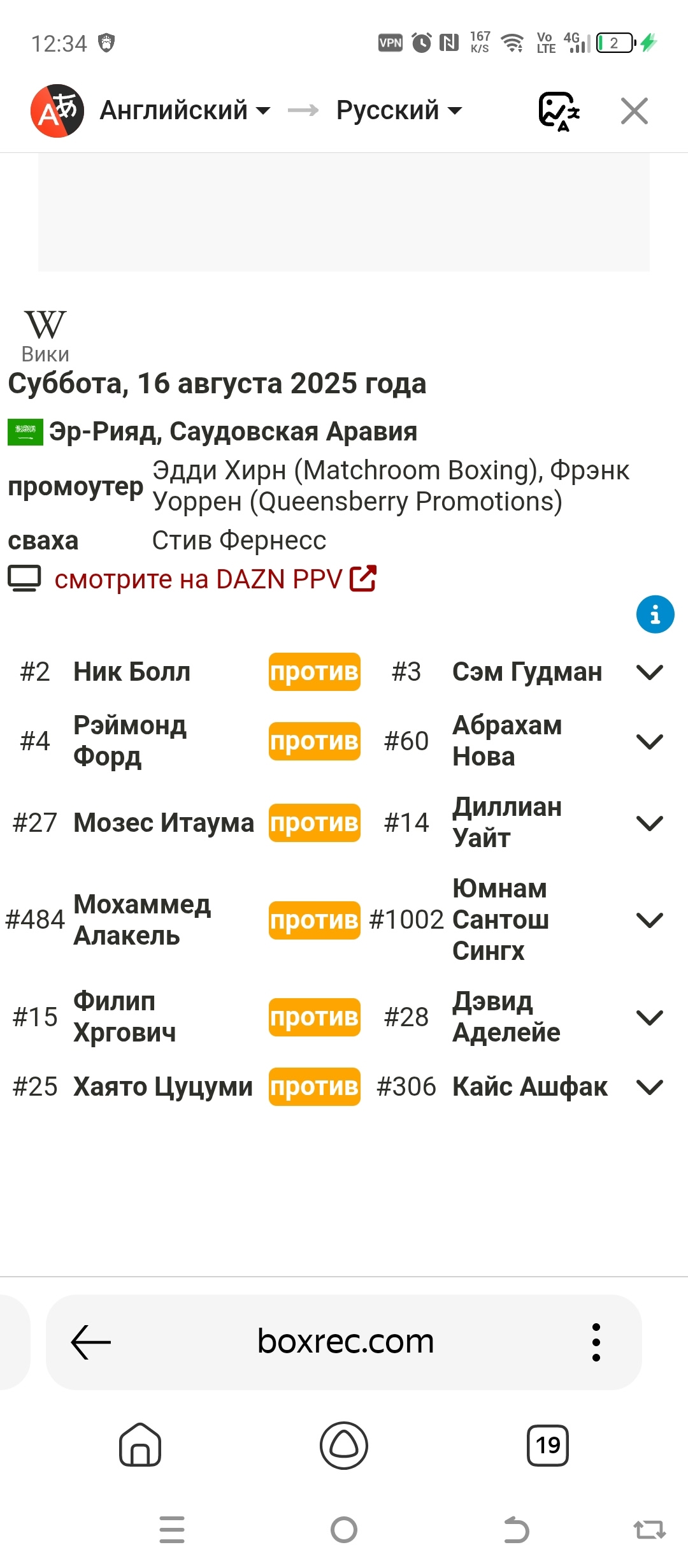Expand the Ник Болл vs Сэм Гудман bout

(x=650, y=672)
